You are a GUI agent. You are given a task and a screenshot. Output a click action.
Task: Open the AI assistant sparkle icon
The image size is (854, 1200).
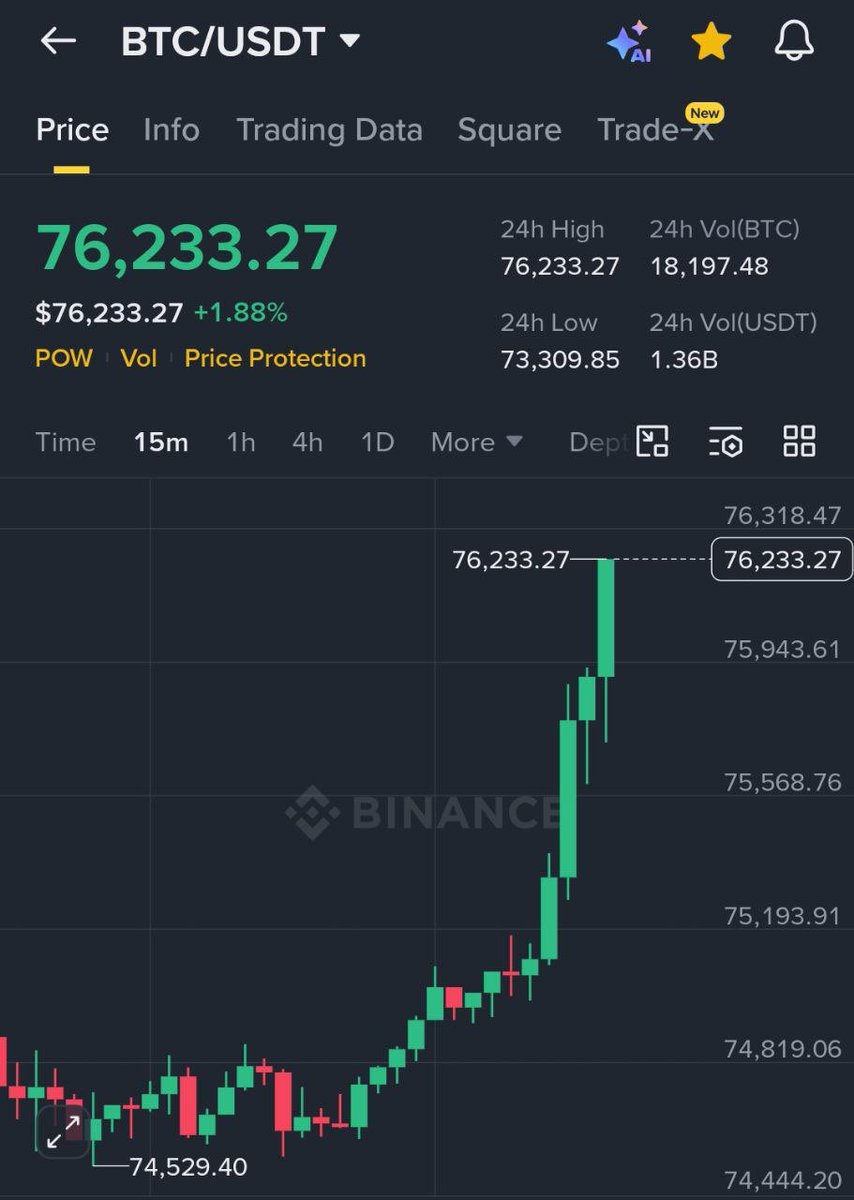(x=630, y=42)
